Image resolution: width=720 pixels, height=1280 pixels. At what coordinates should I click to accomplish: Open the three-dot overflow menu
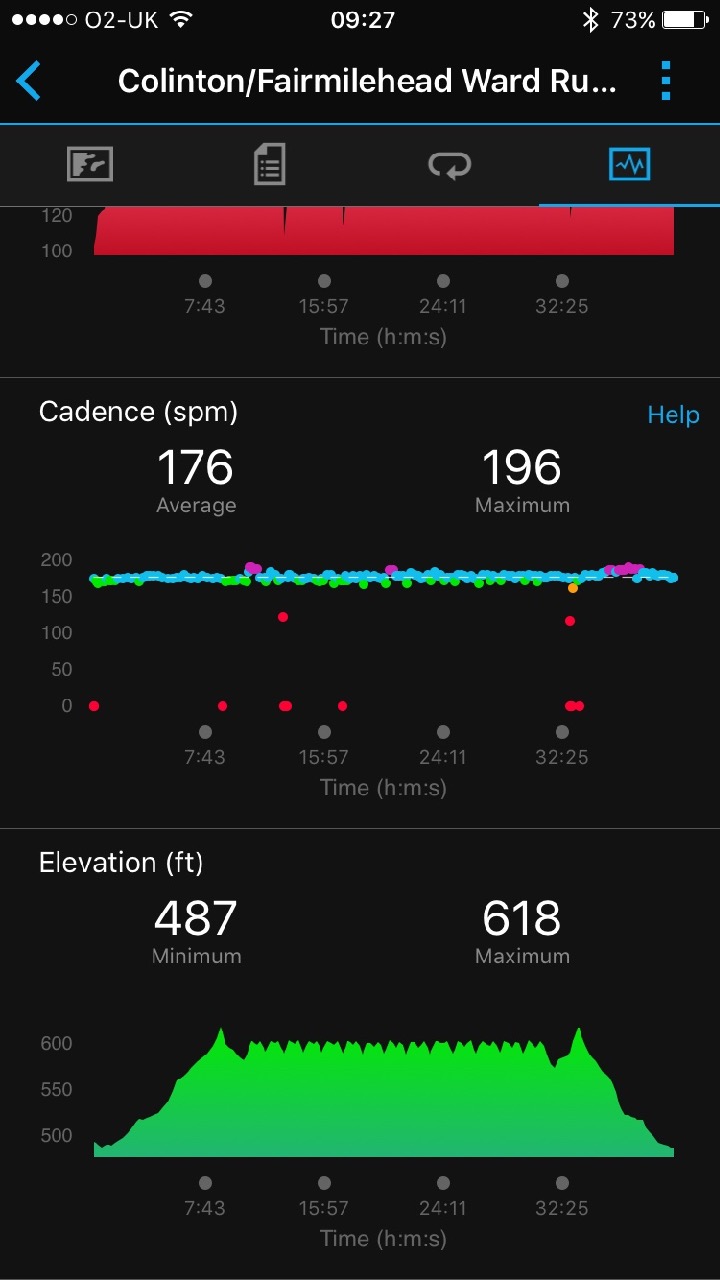(666, 81)
